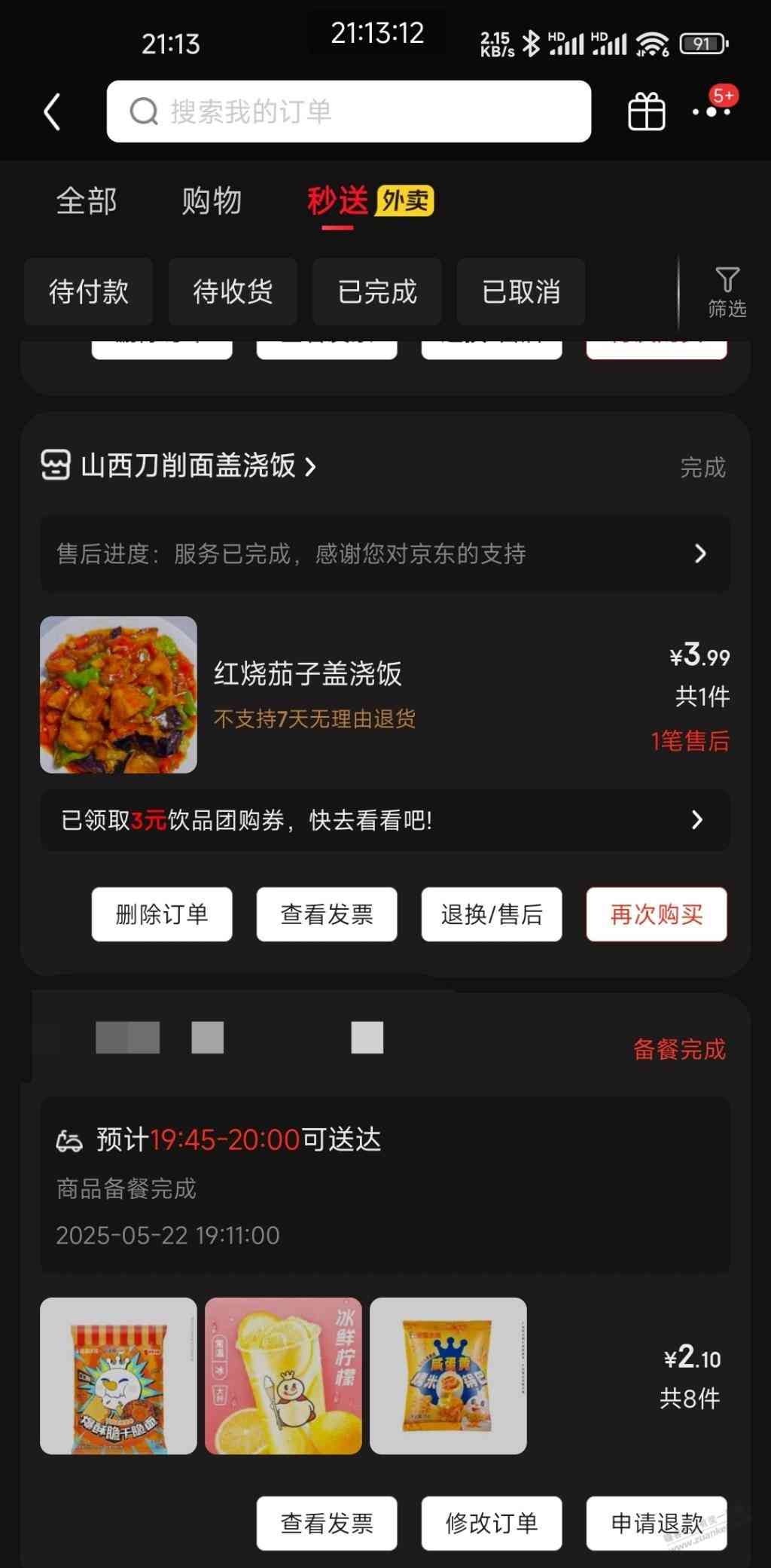
Task: Open 退换/售后 for the 盖浇饭 order
Action: 492,914
